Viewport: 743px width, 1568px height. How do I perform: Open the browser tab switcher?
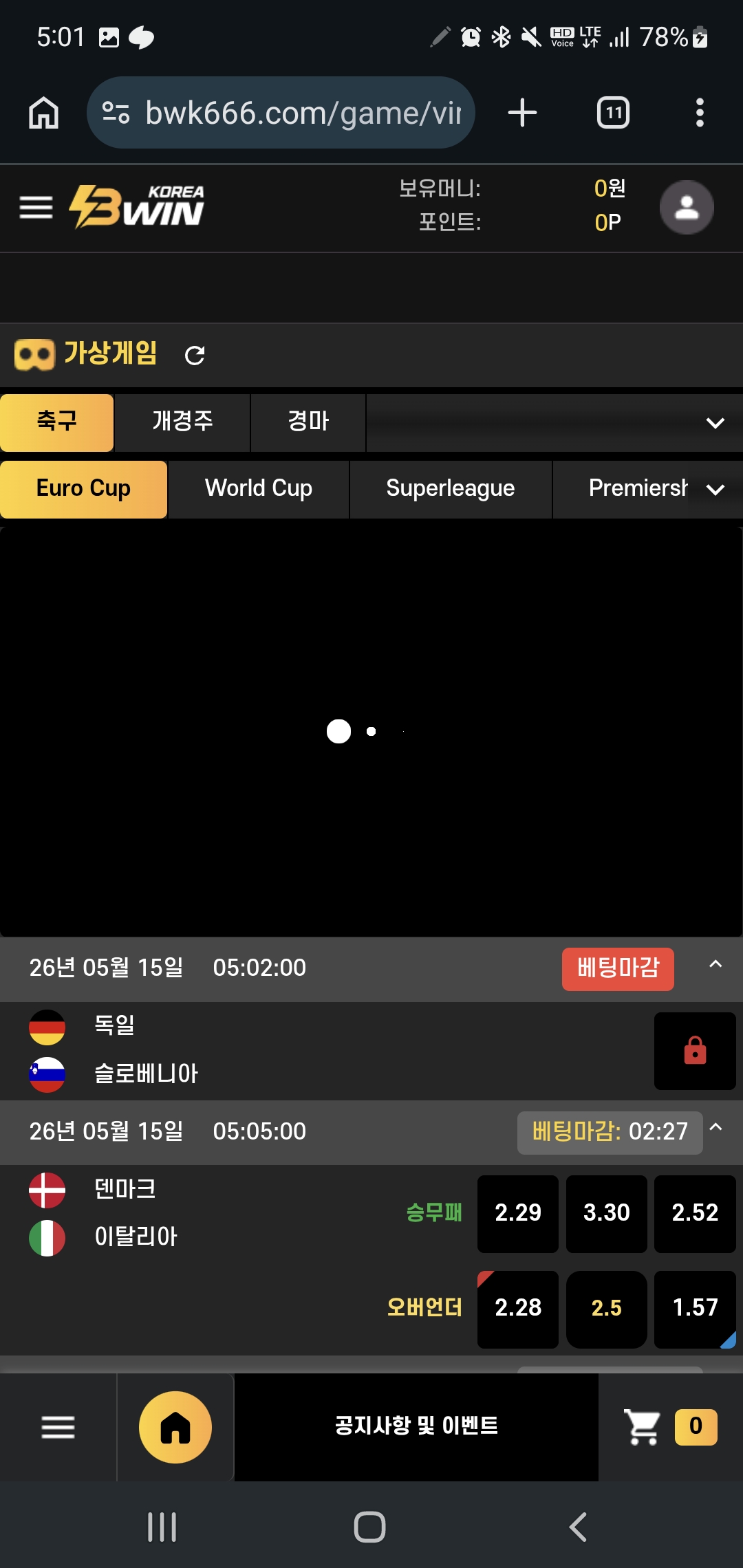[613, 113]
